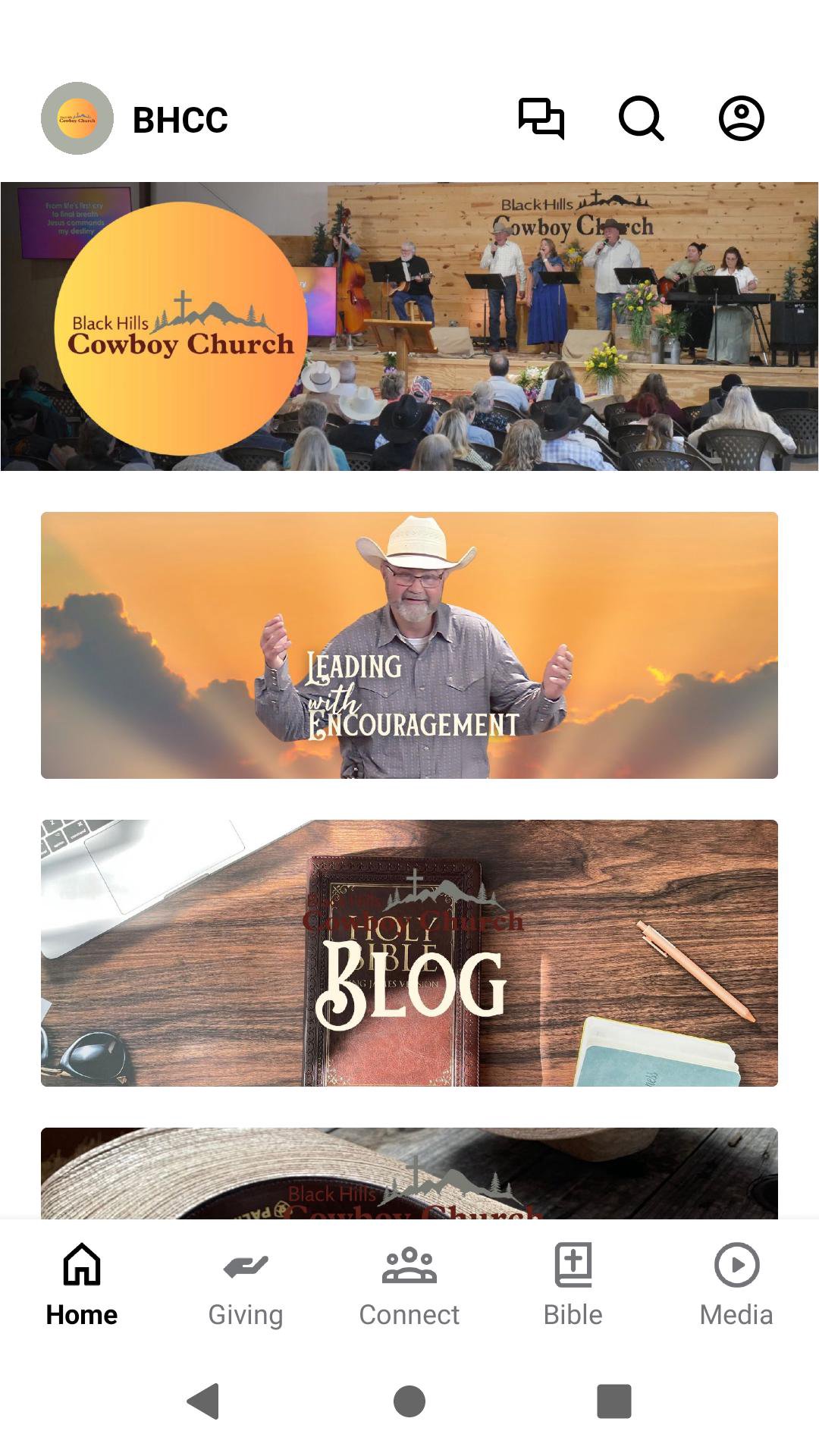Image resolution: width=819 pixels, height=1456 pixels.
Task: Tap the BHCC church logo avatar
Action: click(x=77, y=118)
